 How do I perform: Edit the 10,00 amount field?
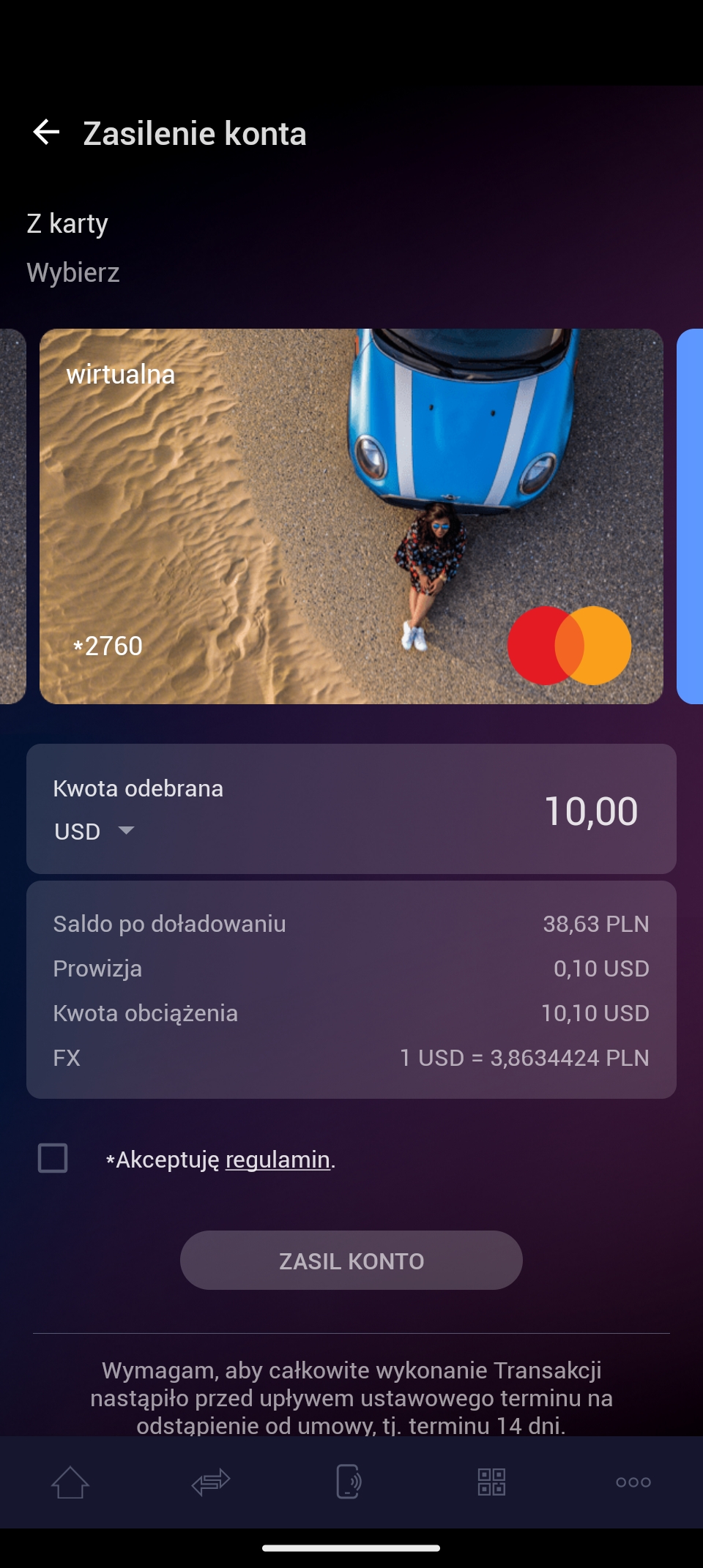(x=591, y=811)
